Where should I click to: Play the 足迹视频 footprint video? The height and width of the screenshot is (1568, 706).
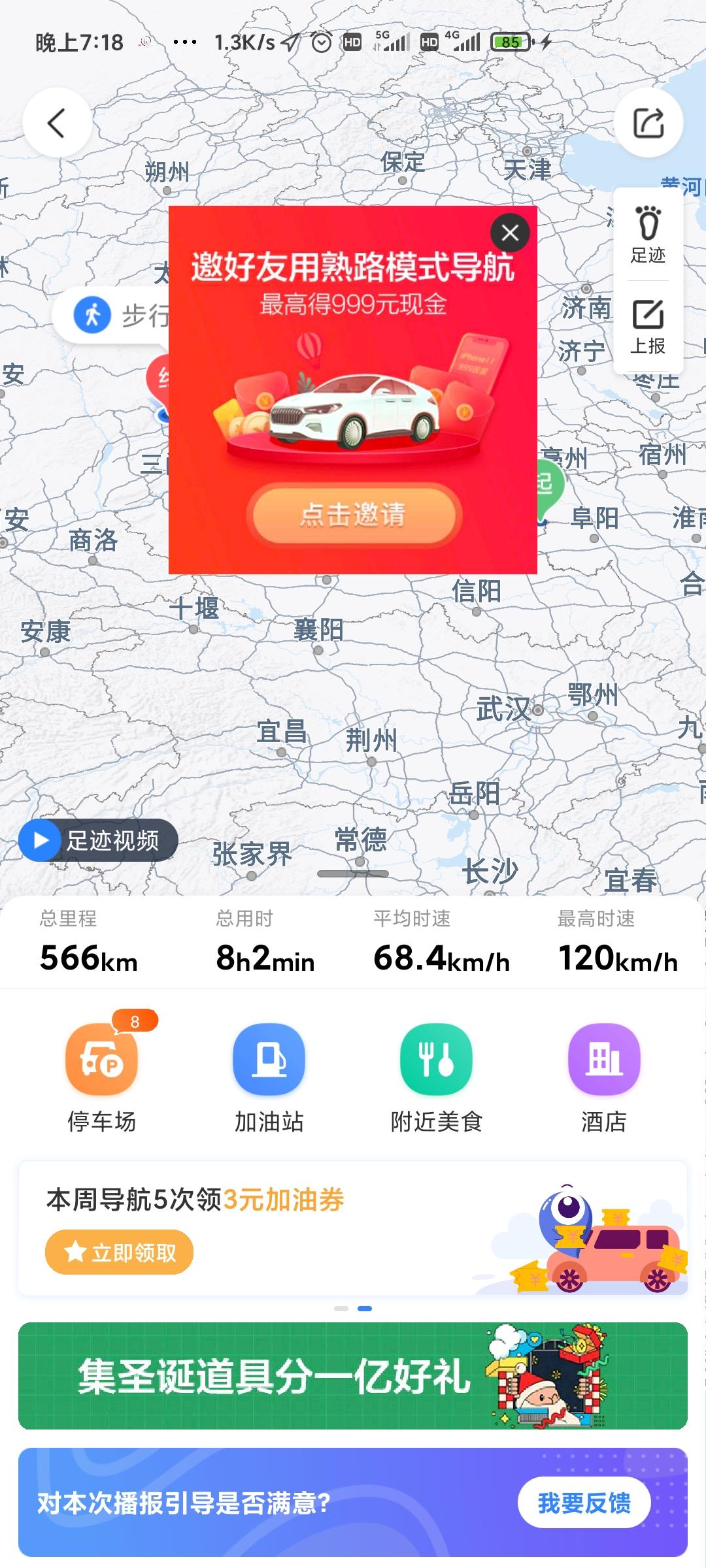coord(98,840)
